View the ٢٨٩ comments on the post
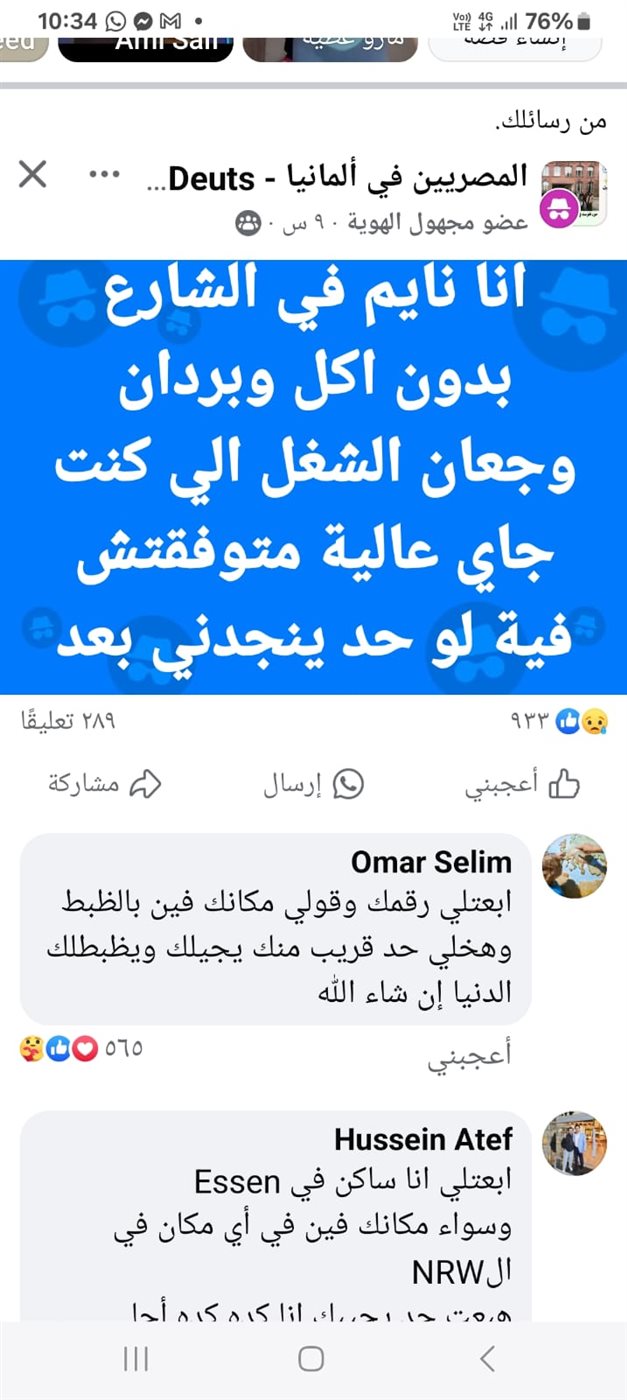627x1400 pixels. point(69,720)
